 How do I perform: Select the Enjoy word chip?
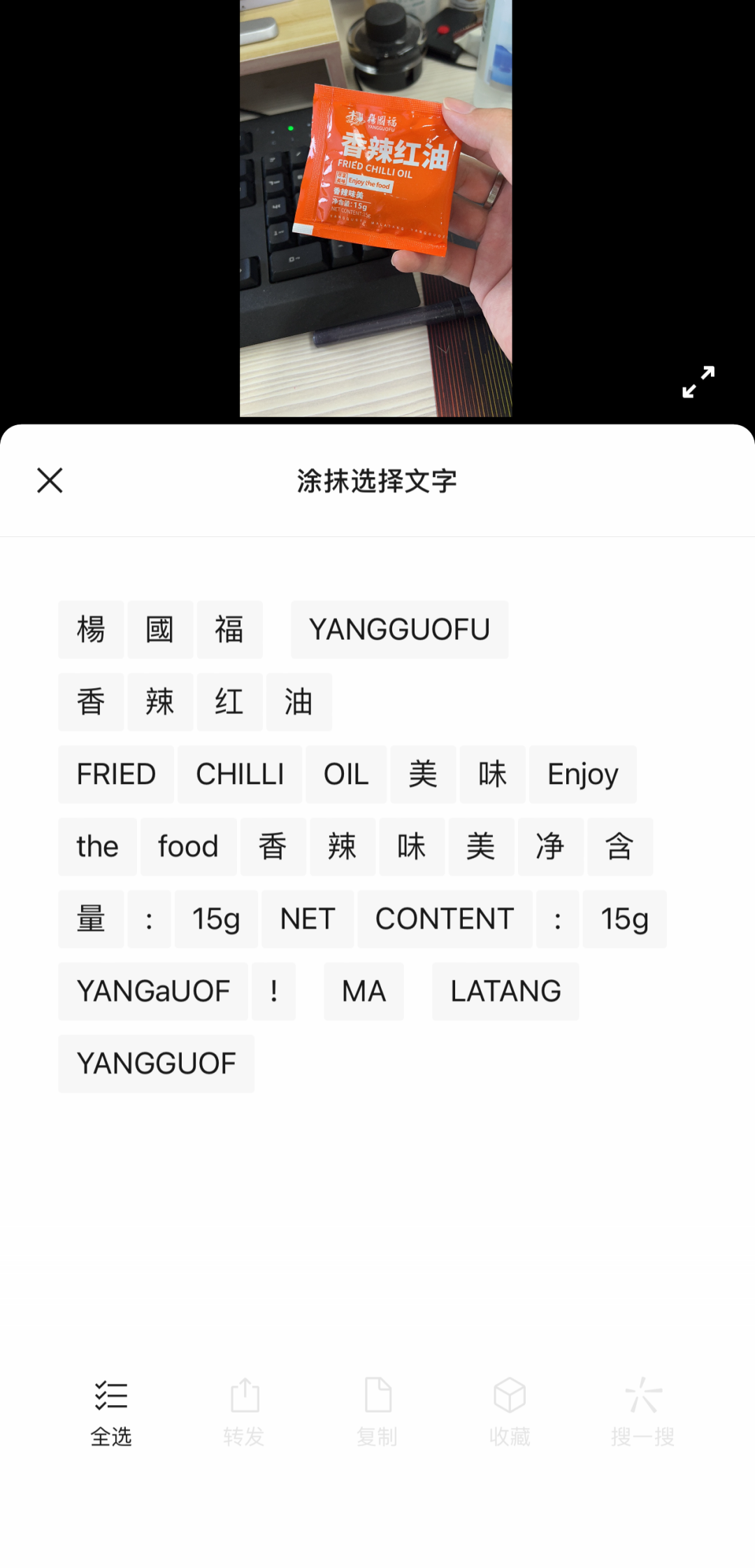click(x=582, y=774)
